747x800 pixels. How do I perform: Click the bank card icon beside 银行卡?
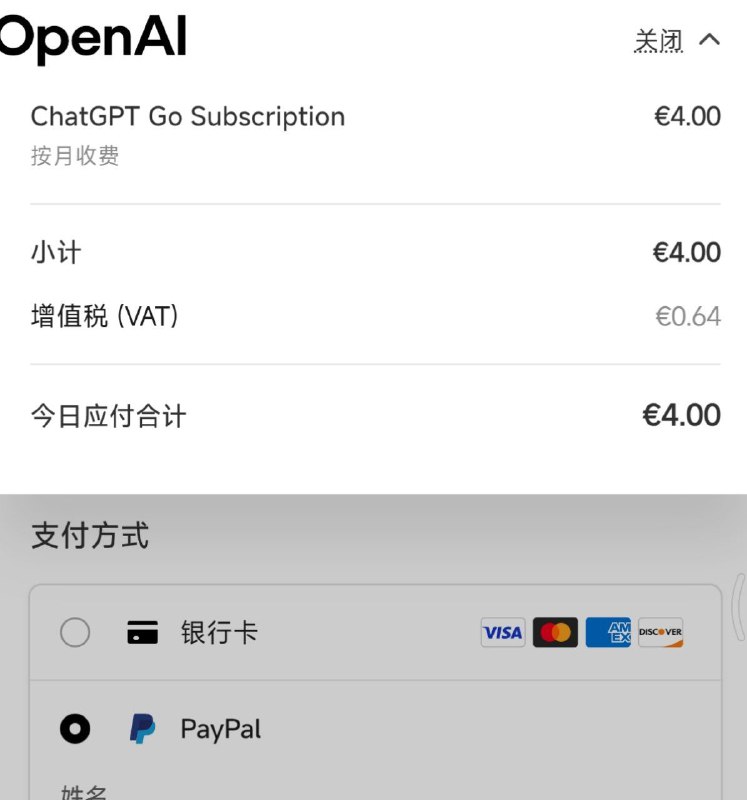[x=143, y=632]
